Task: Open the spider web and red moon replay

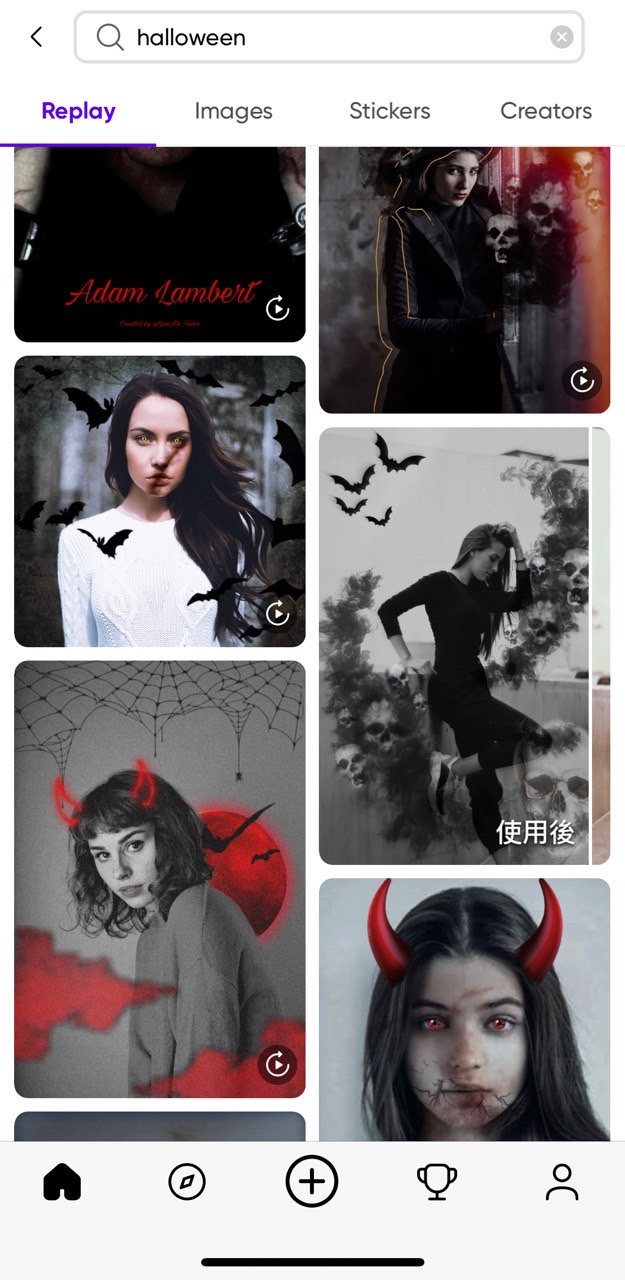Action: [160, 879]
